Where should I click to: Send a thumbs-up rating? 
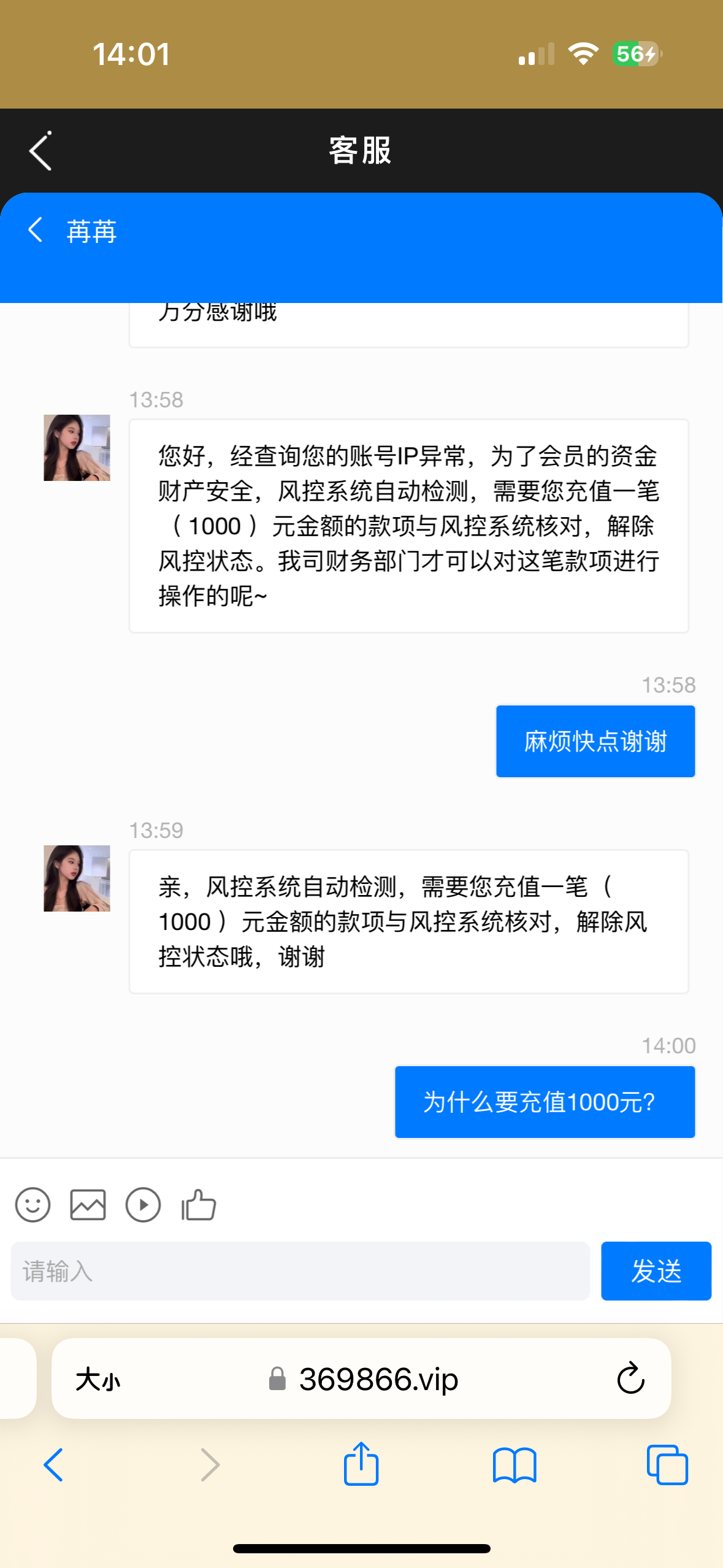[199, 1205]
